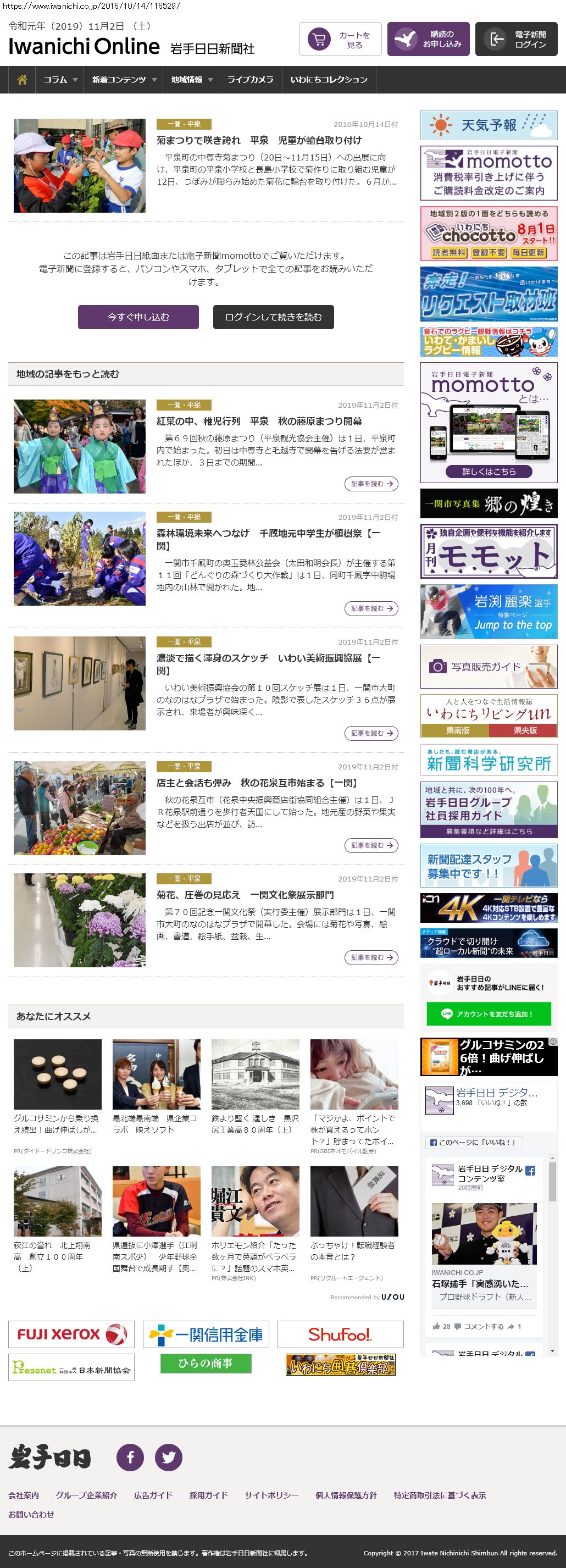Go to いわにちコレクション
566x1568 pixels.
coord(329,80)
